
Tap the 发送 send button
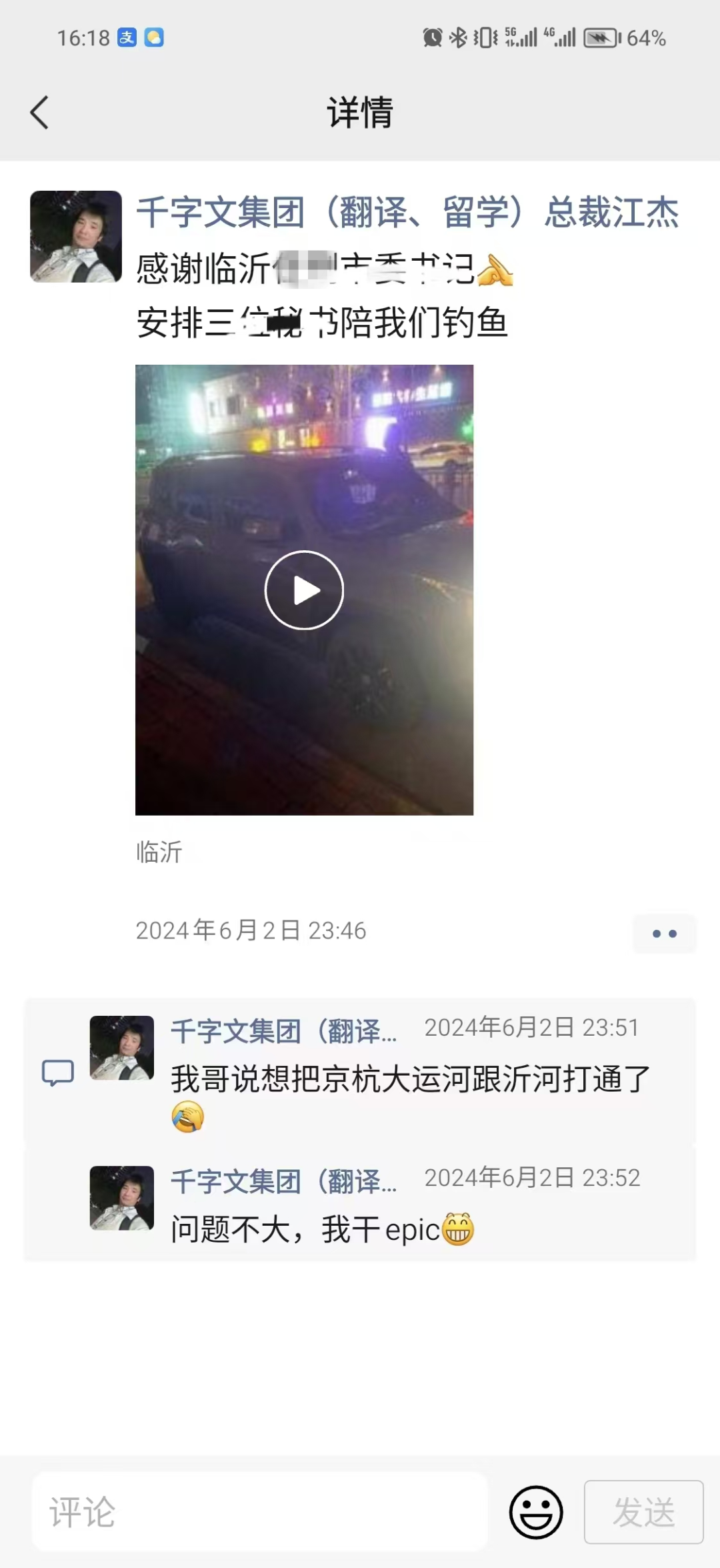click(643, 1512)
